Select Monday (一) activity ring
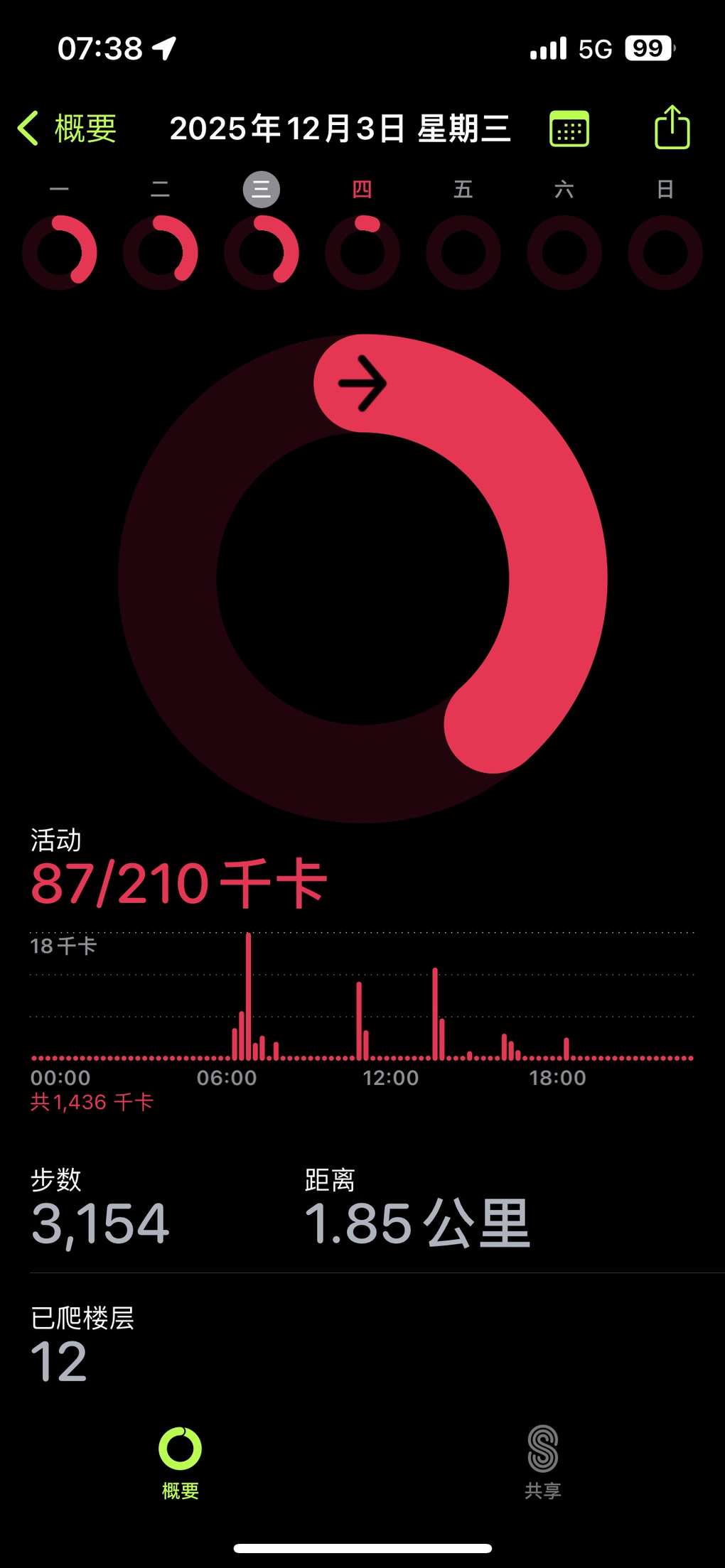725x1568 pixels. (x=60, y=252)
